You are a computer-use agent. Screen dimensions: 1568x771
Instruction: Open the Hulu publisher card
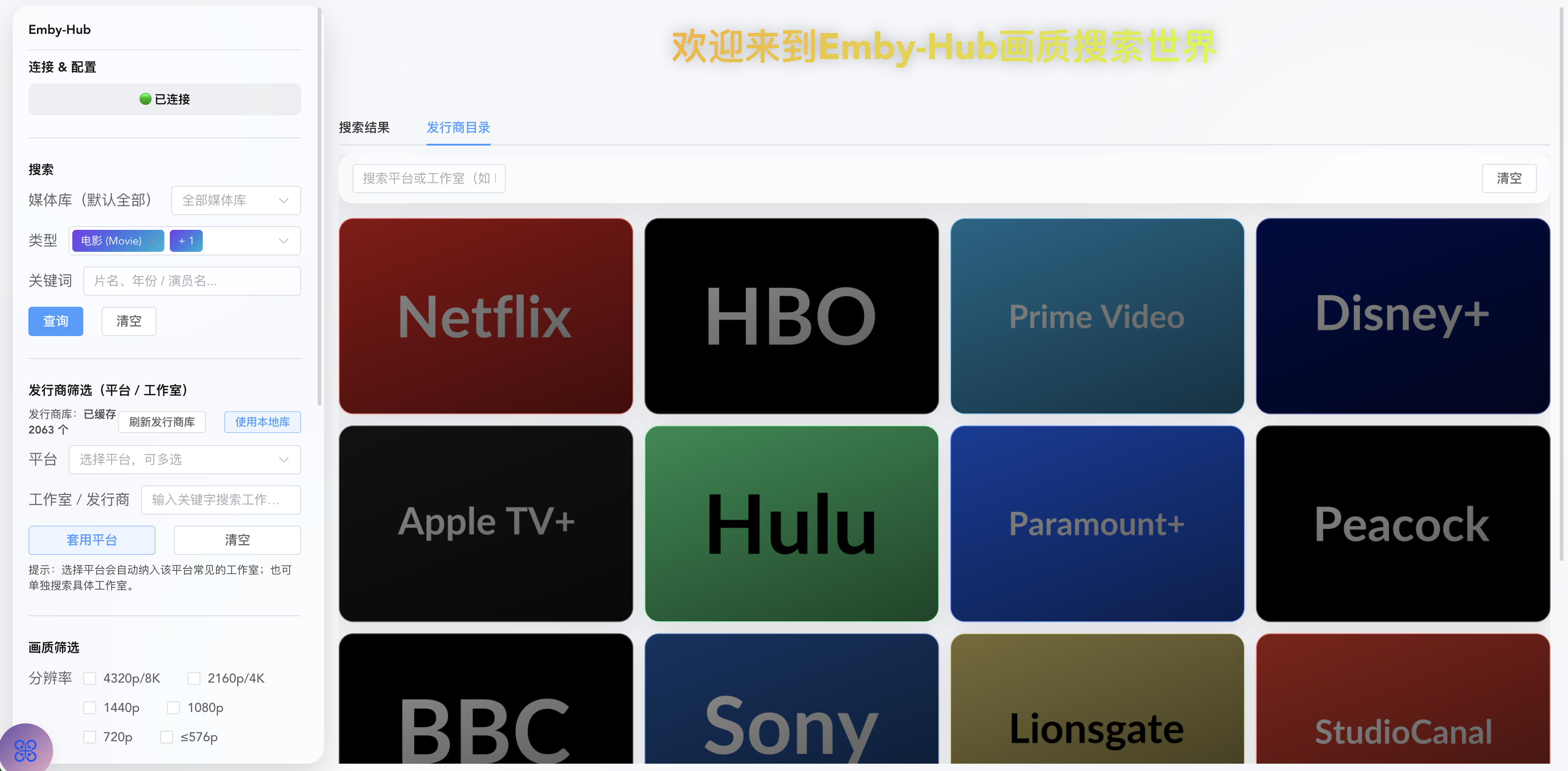click(x=791, y=523)
